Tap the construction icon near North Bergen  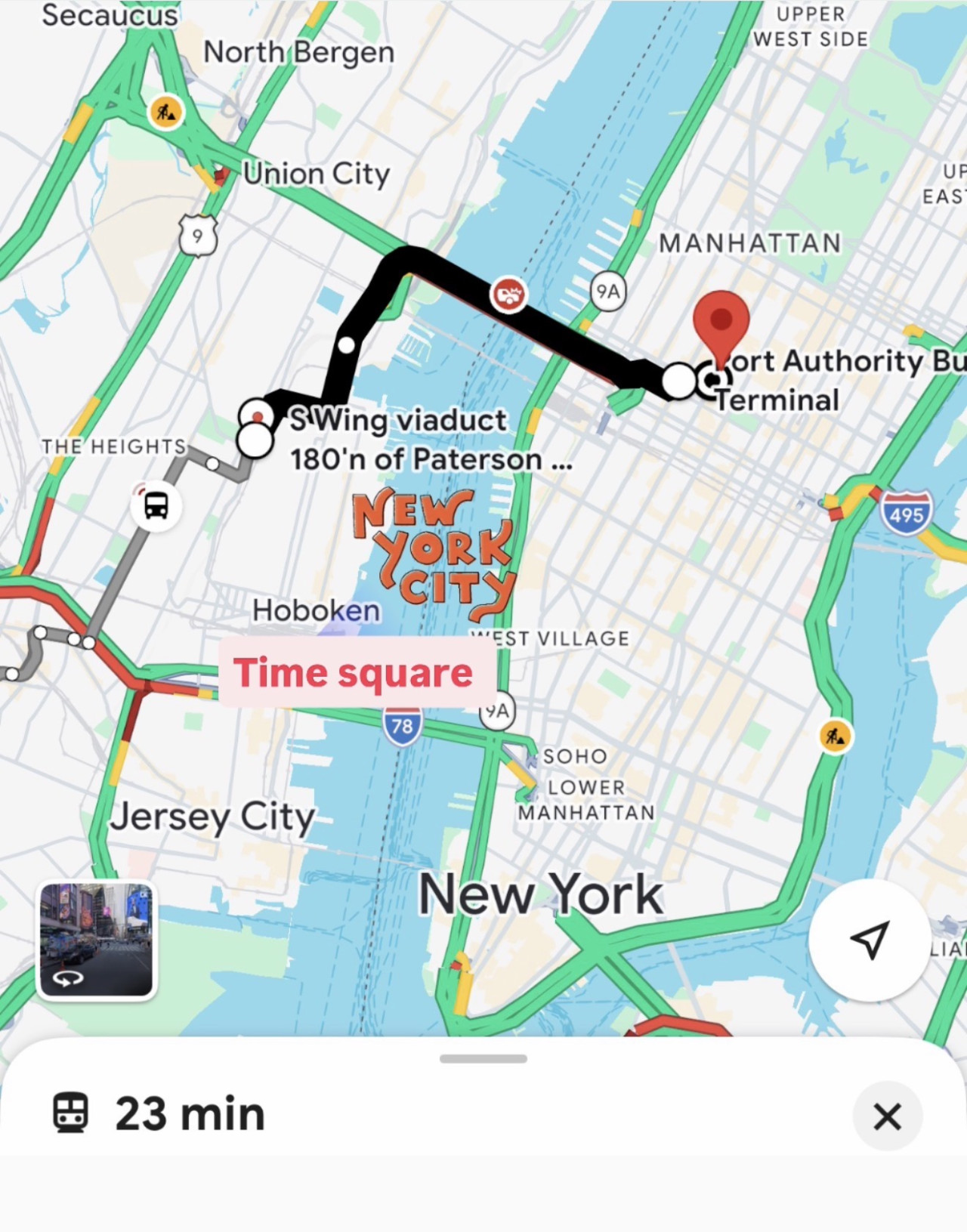click(165, 112)
